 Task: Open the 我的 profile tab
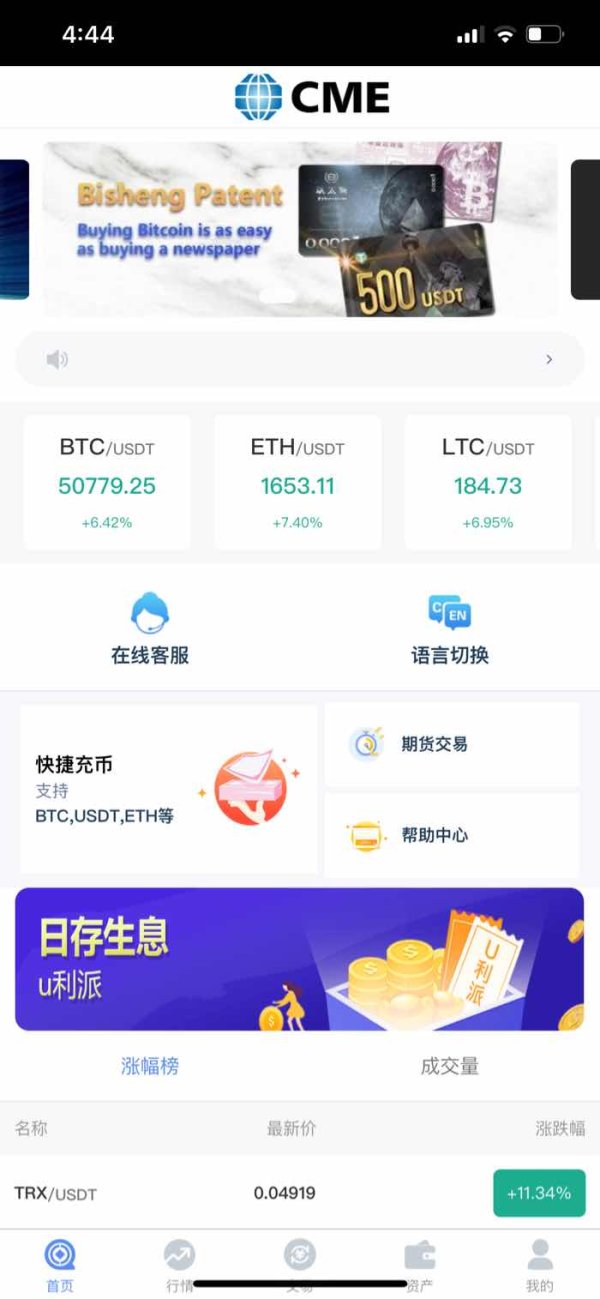540,1265
